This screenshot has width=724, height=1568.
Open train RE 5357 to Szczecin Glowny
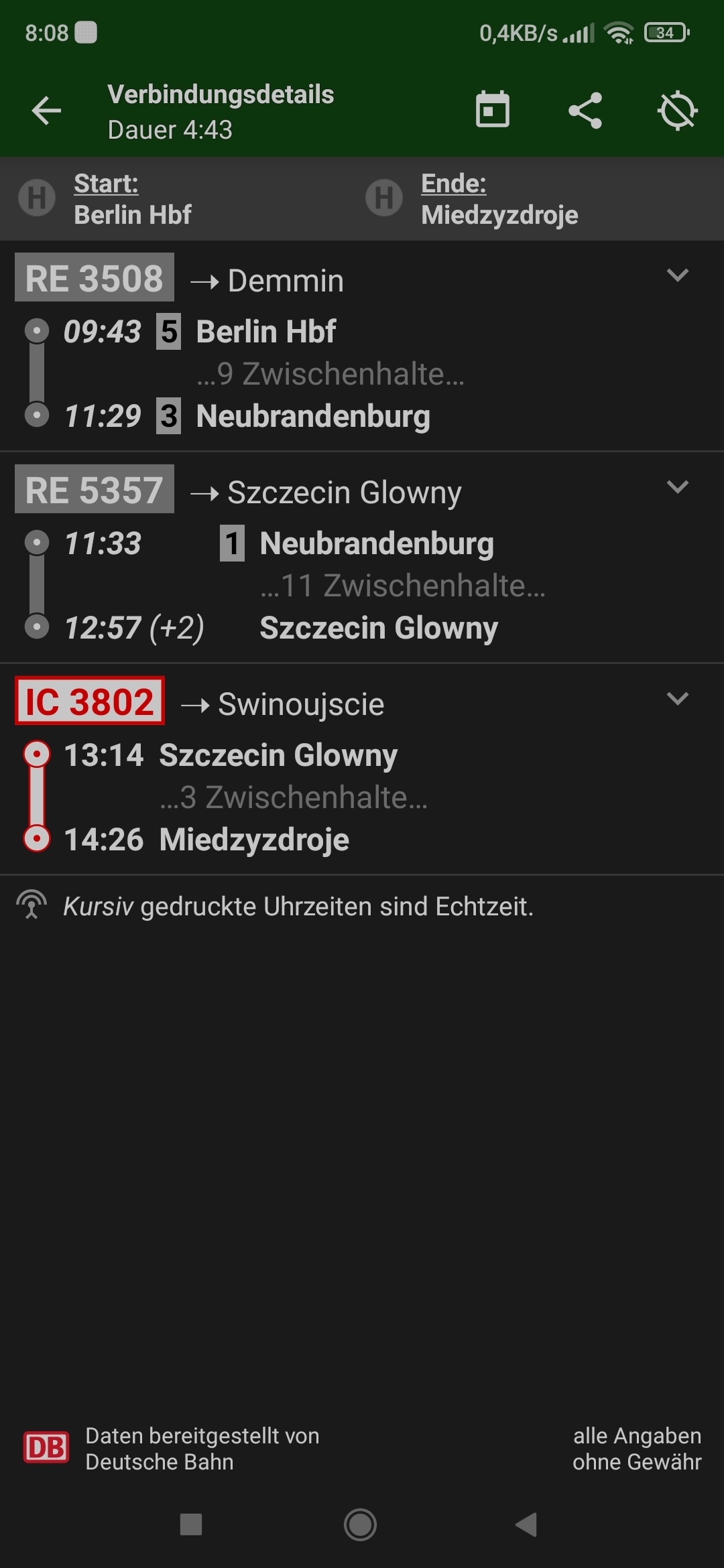(x=95, y=490)
